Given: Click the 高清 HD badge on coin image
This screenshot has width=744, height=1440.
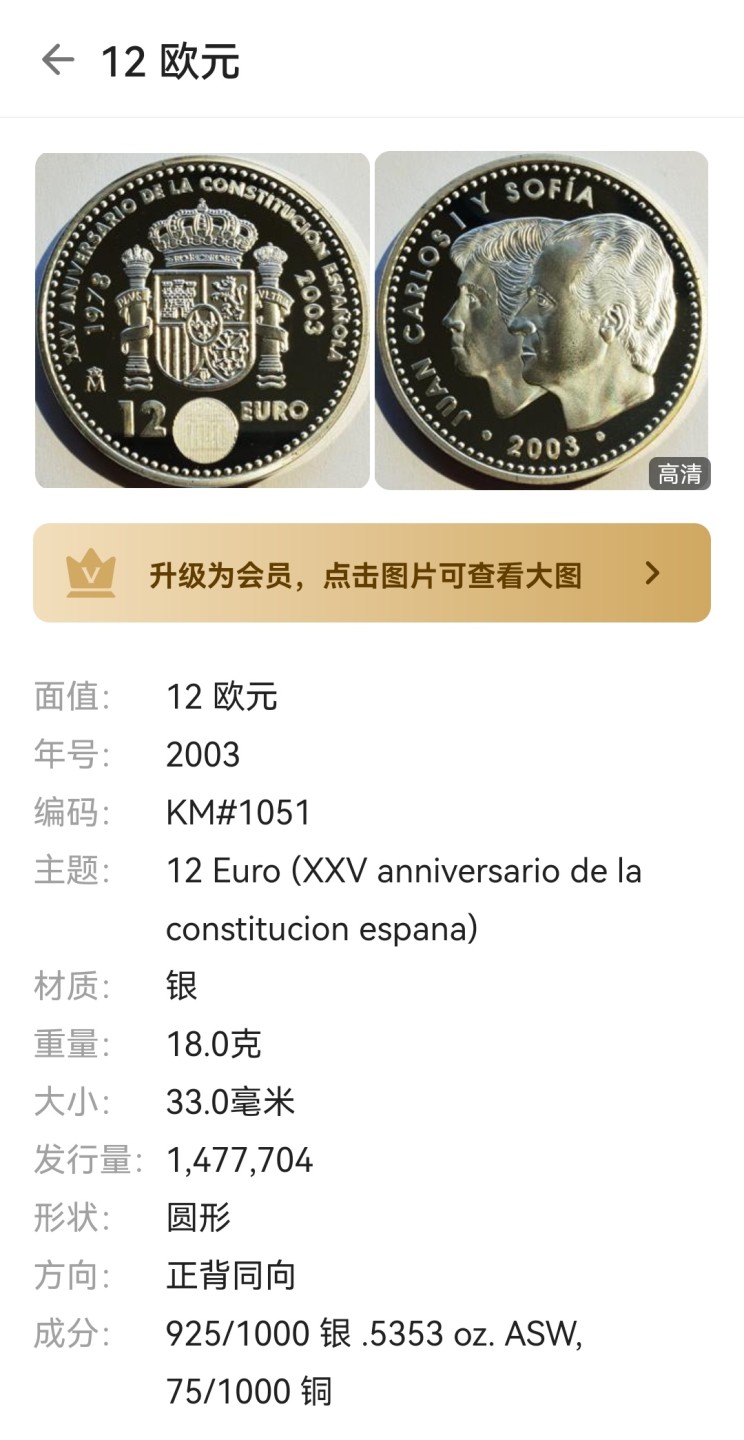Looking at the screenshot, I should point(683,473).
